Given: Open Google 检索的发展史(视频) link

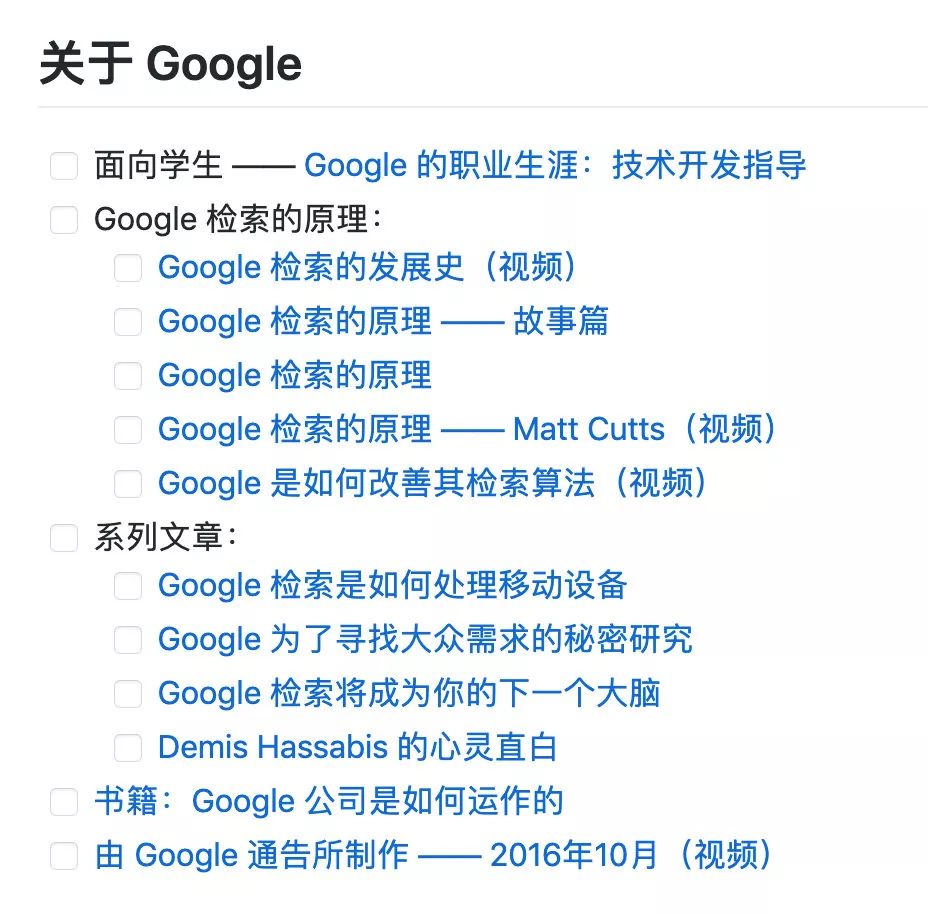Looking at the screenshot, I should (x=368, y=268).
